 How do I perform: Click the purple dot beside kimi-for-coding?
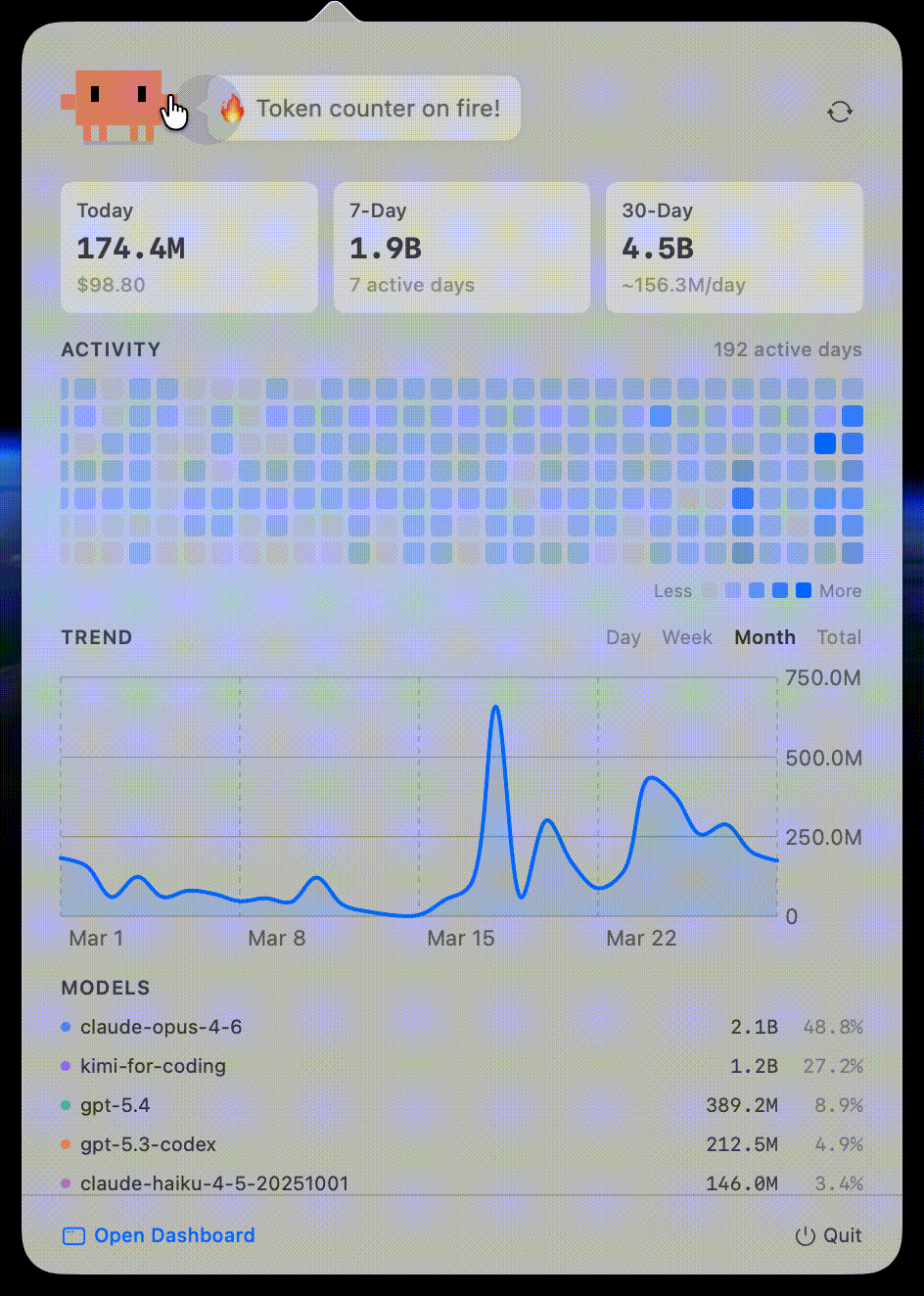pyautogui.click(x=65, y=1067)
